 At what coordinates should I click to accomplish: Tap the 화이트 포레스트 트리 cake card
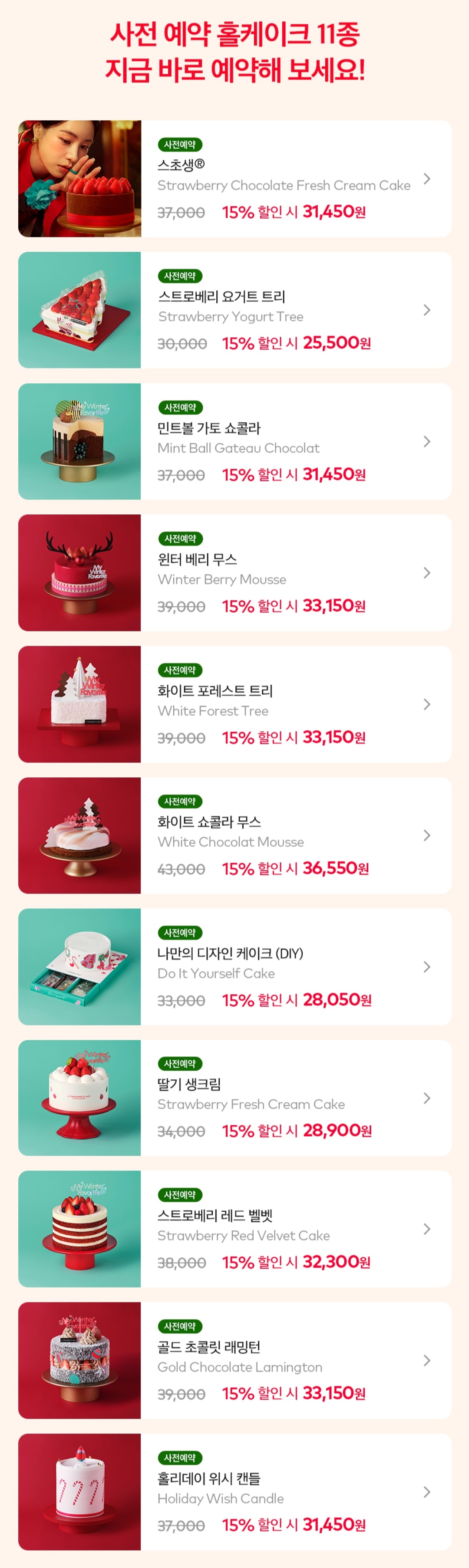pos(234,704)
